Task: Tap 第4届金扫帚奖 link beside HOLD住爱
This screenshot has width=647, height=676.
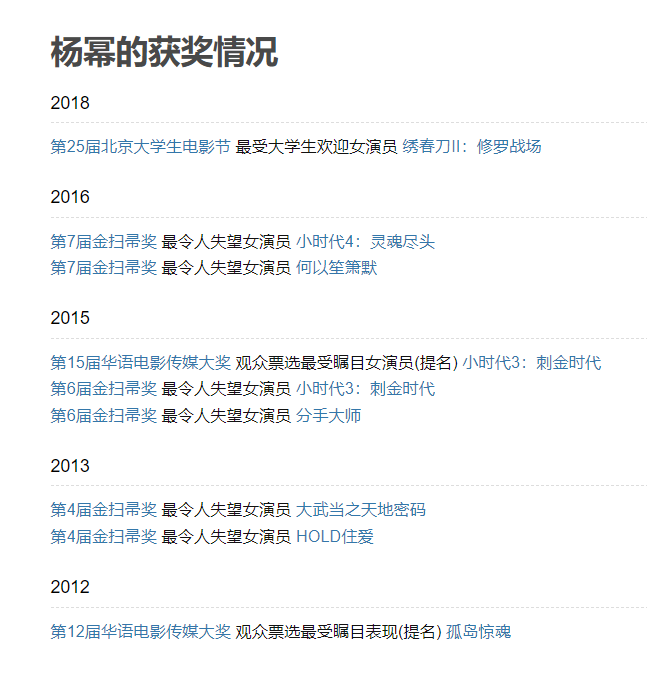Action: pyautogui.click(x=103, y=537)
